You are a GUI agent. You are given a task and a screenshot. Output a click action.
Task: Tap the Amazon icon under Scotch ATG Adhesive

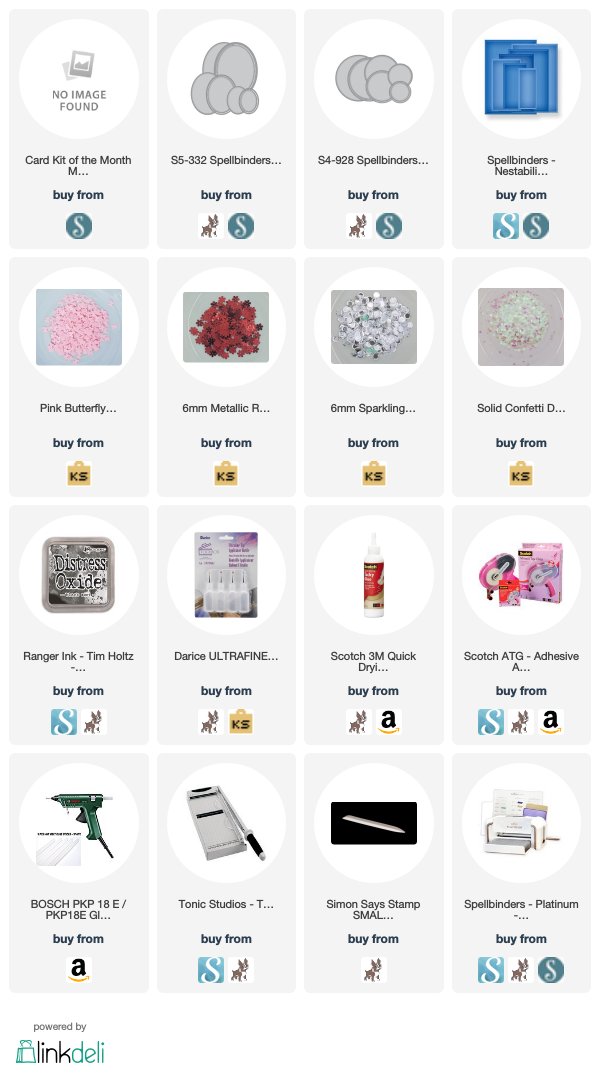point(551,722)
